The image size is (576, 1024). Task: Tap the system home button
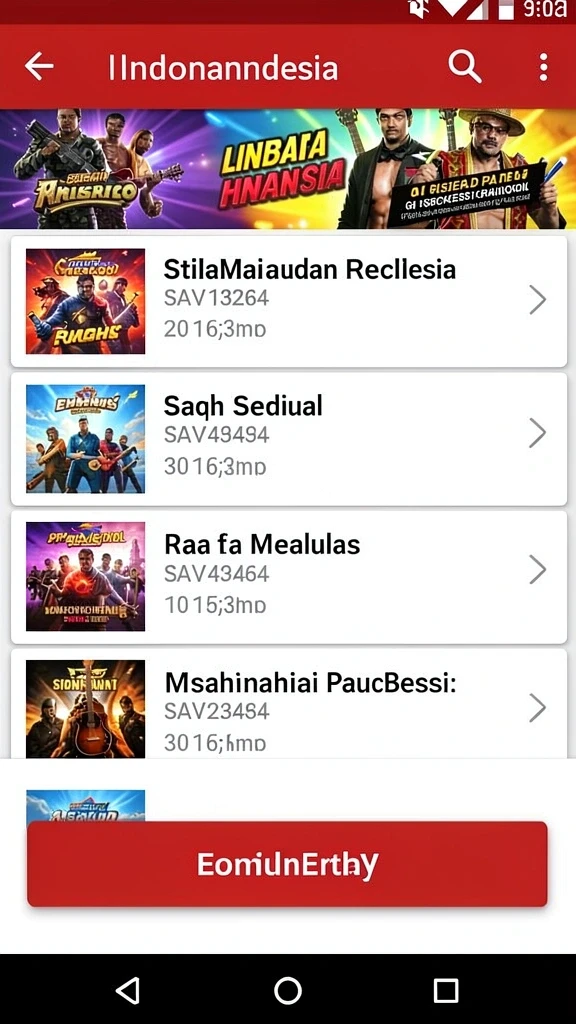pos(288,990)
